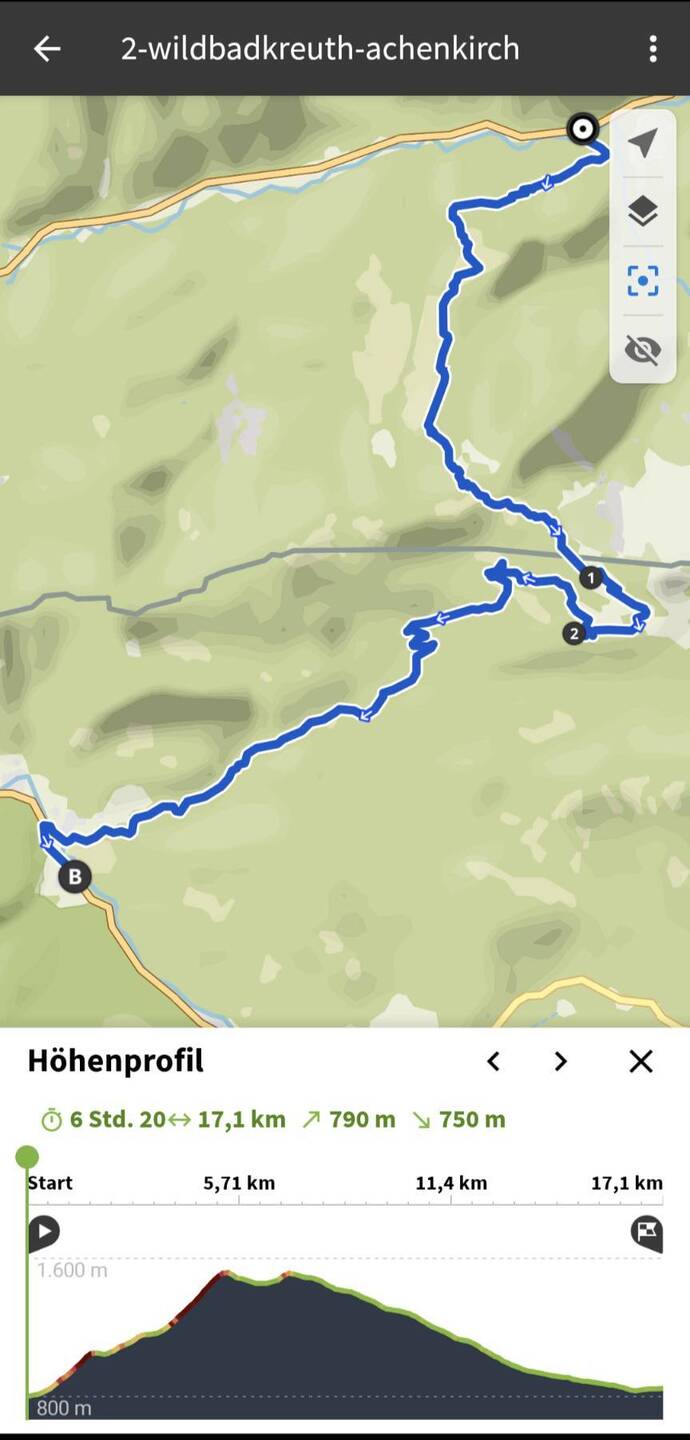Show next panel with right chevron
Screen dimensions: 690x1440
click(561, 1061)
